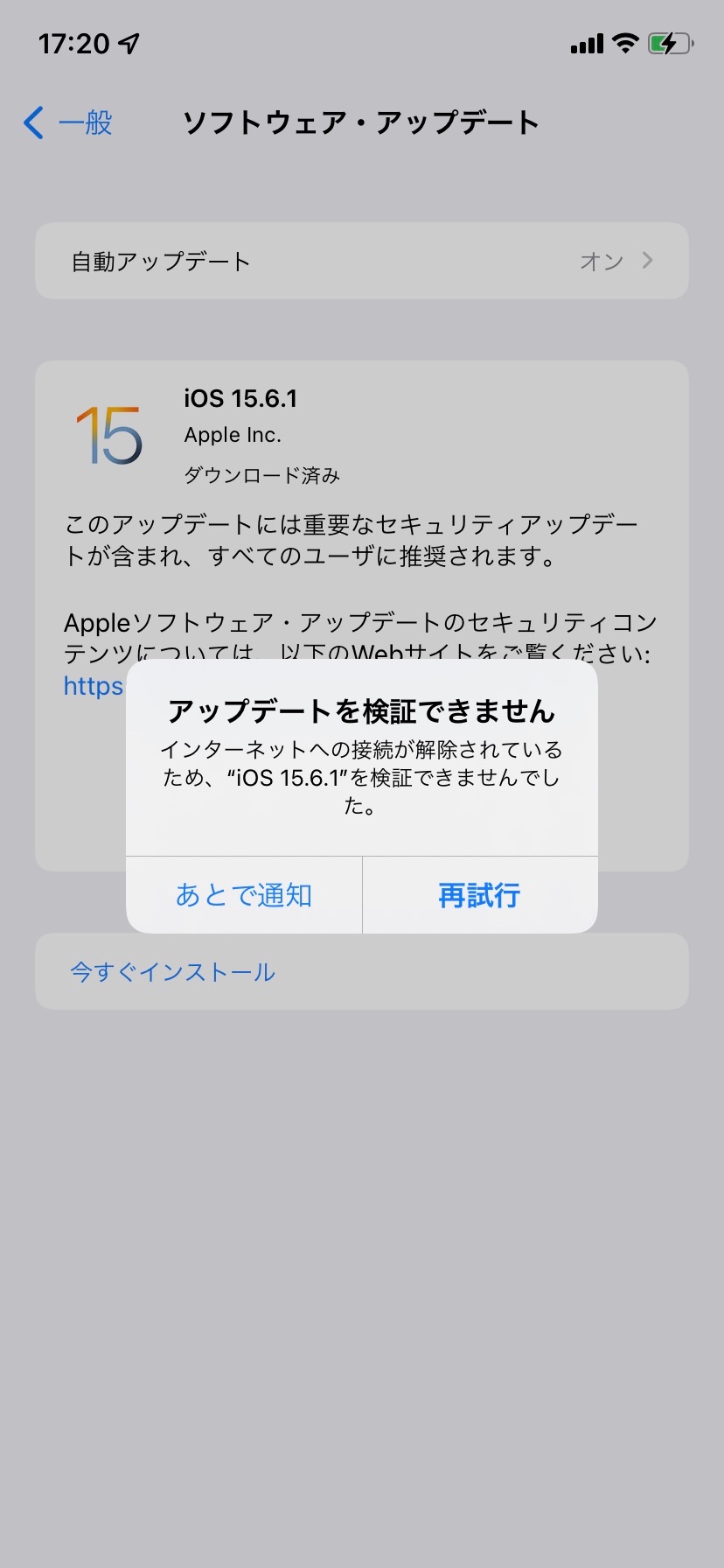Image resolution: width=724 pixels, height=1568 pixels.
Task: Open 自動アップデート settings row
Action: click(361, 261)
